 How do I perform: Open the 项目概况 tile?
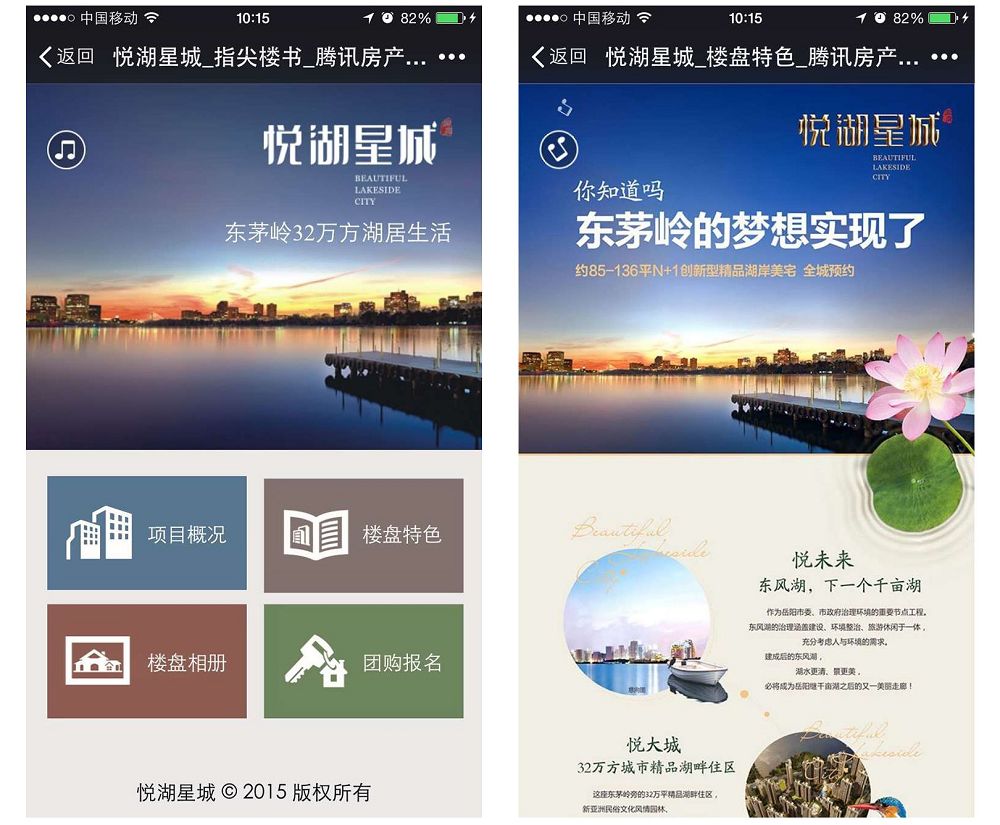coord(147,533)
